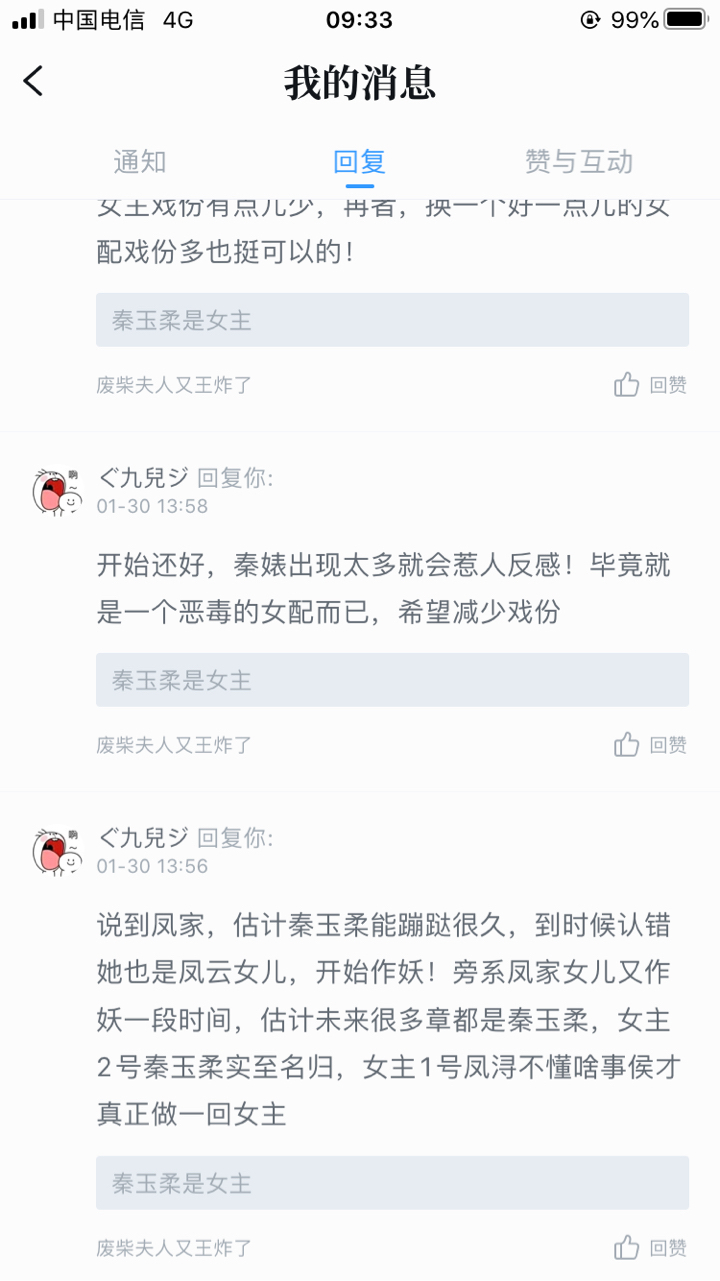This screenshot has width=720, height=1281.
Task: Switch to the 通知 tab
Action: [x=139, y=162]
